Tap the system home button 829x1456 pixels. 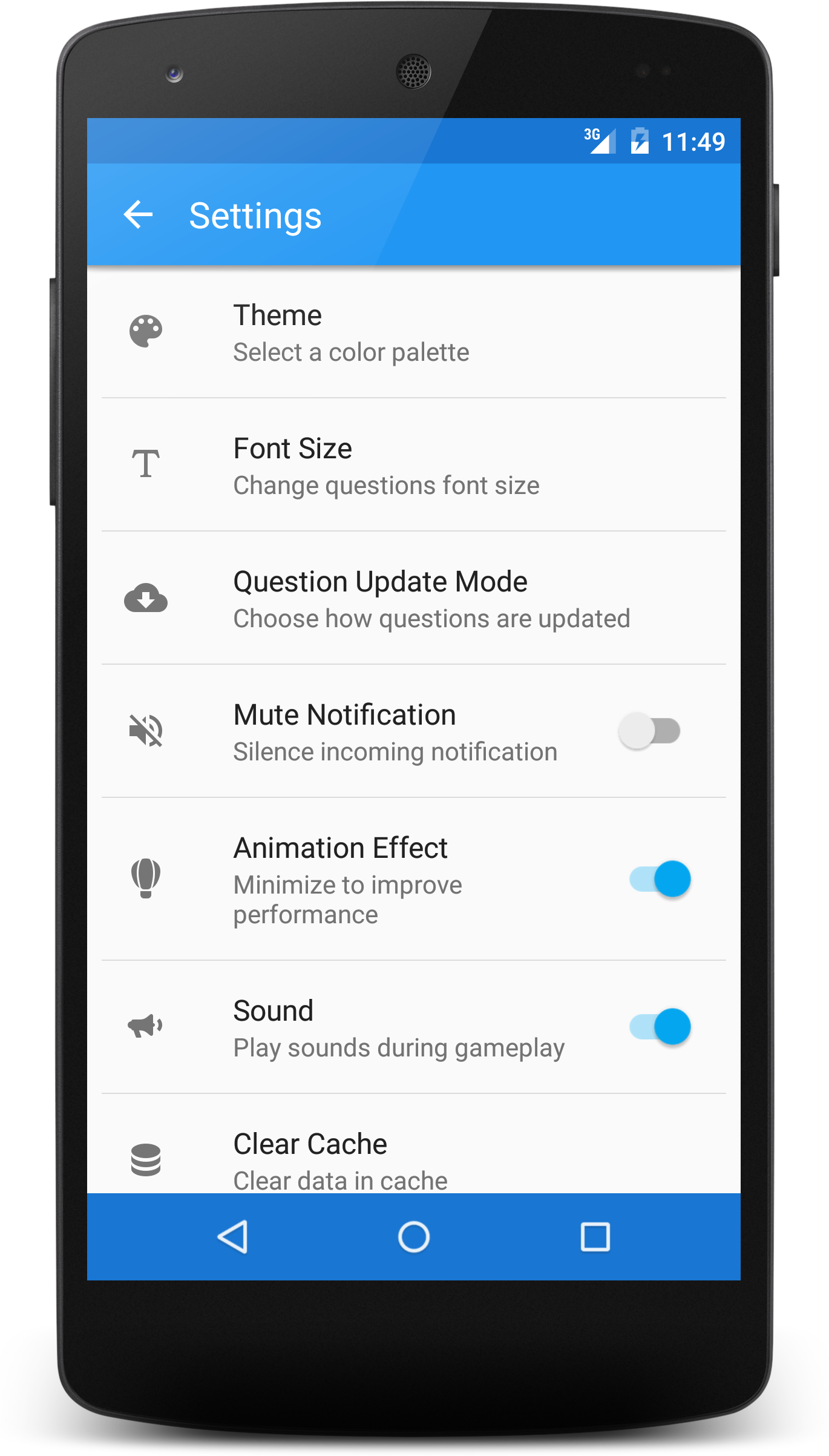tap(414, 1236)
